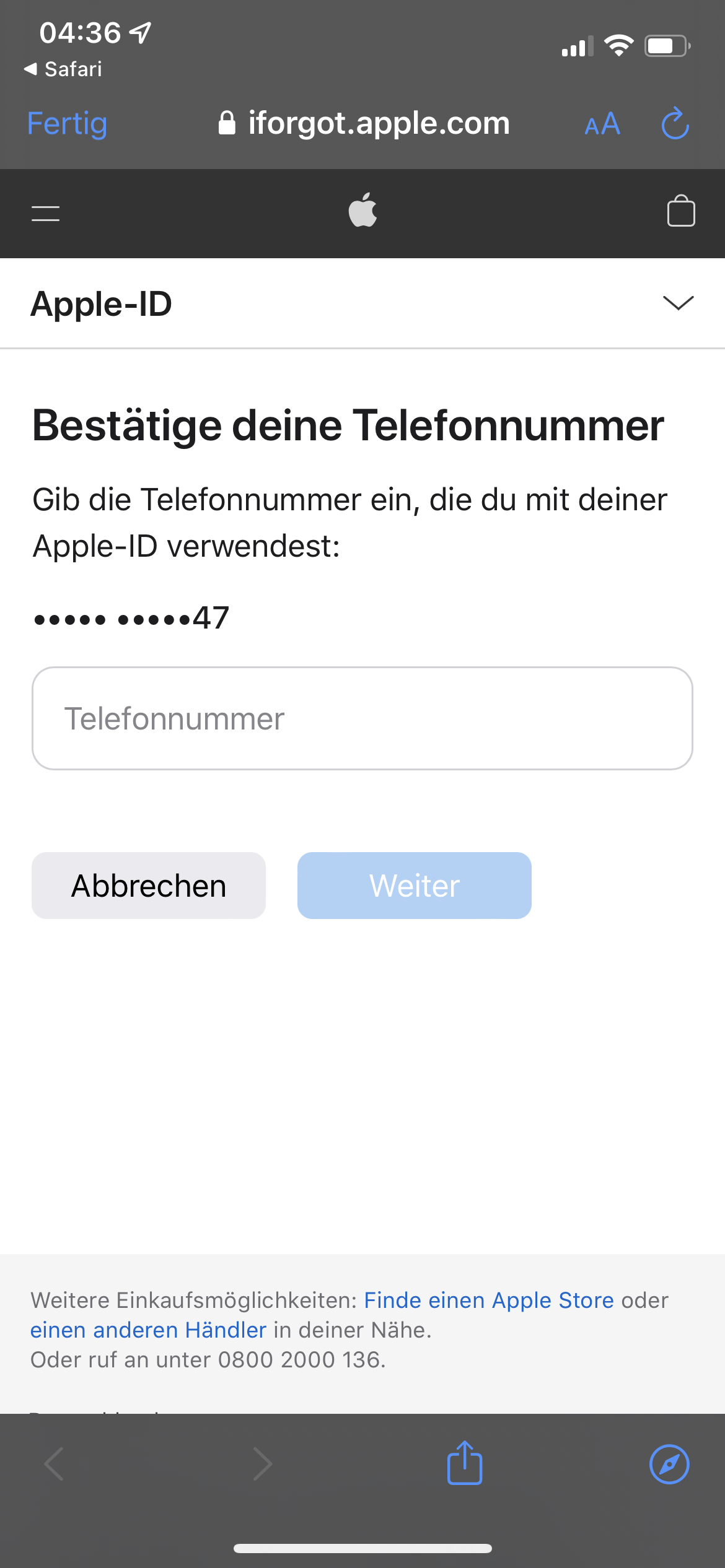Tap the iforgot.apple.com address bar

[379, 123]
